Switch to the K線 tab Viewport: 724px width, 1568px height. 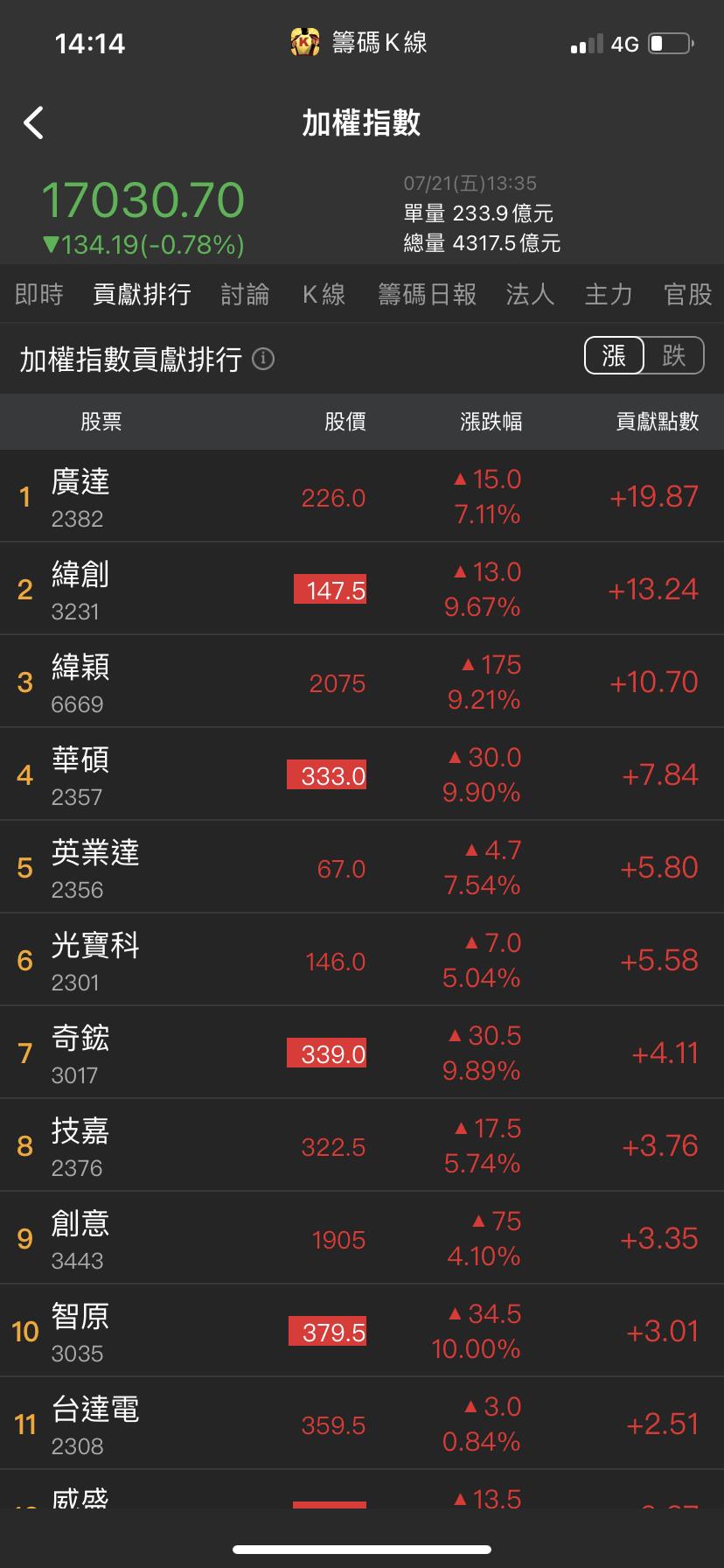click(324, 295)
